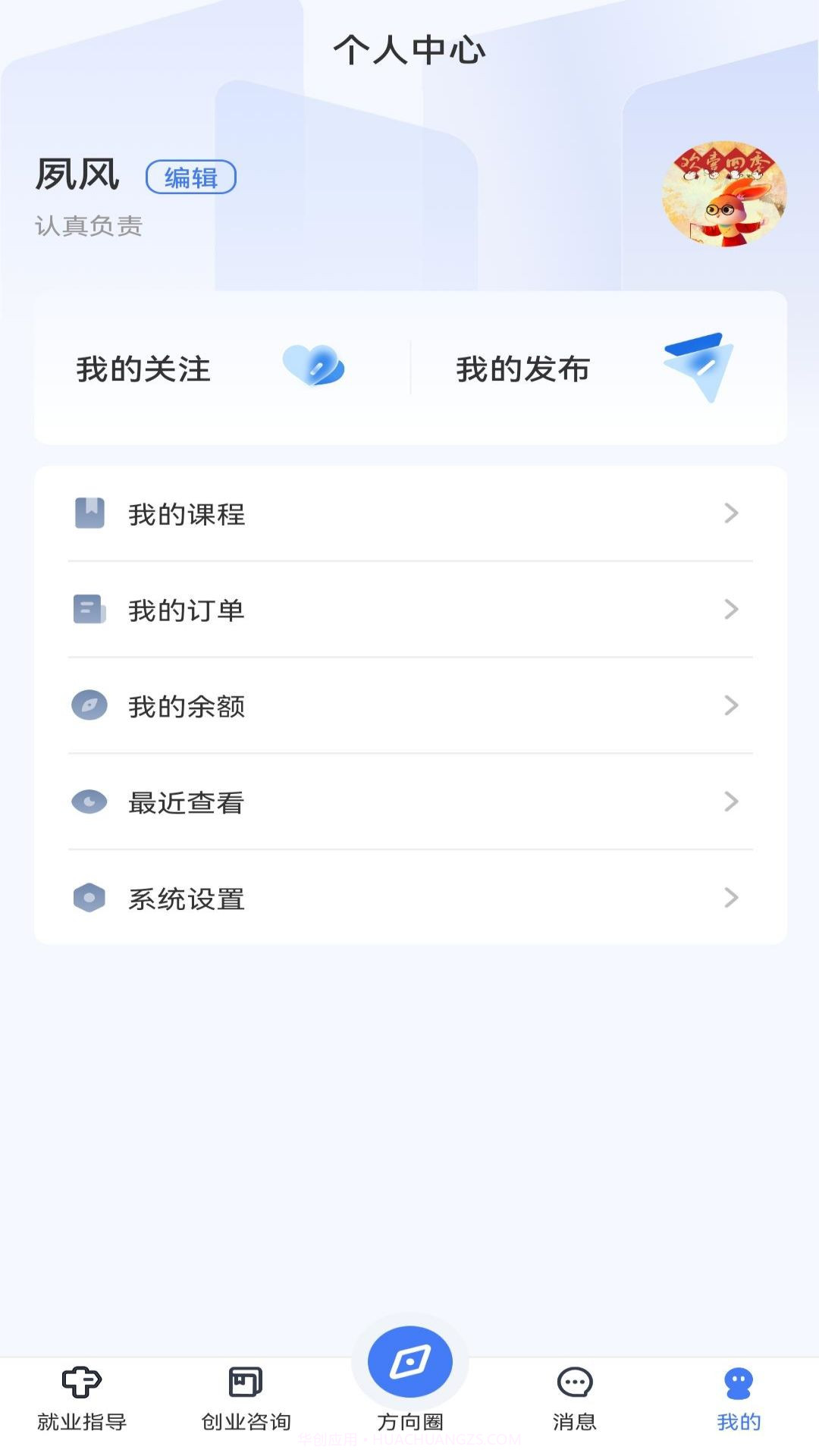Open the 方向圈 compass icon in bottom navigation
The image size is (819, 1456).
coord(408,1363)
